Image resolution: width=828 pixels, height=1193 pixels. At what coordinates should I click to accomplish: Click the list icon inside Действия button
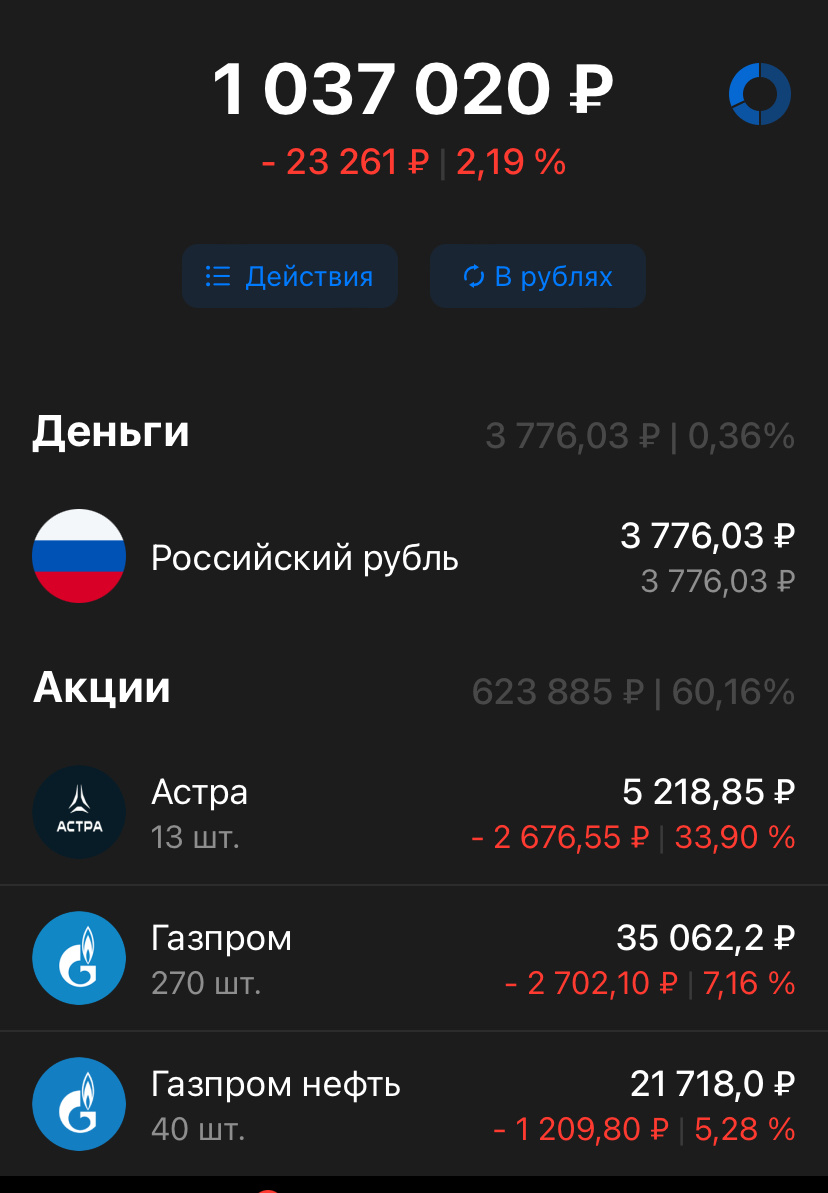(216, 276)
